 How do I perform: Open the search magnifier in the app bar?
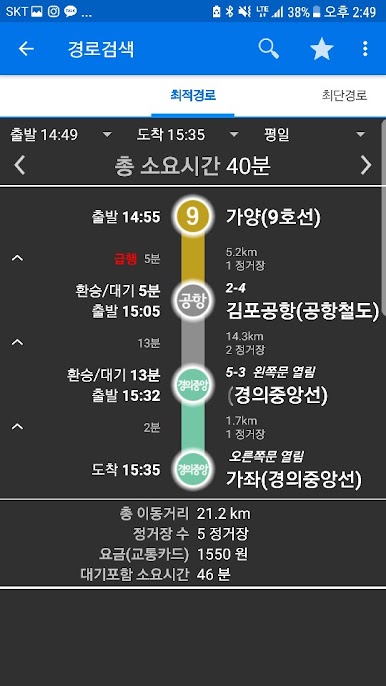coord(269,49)
